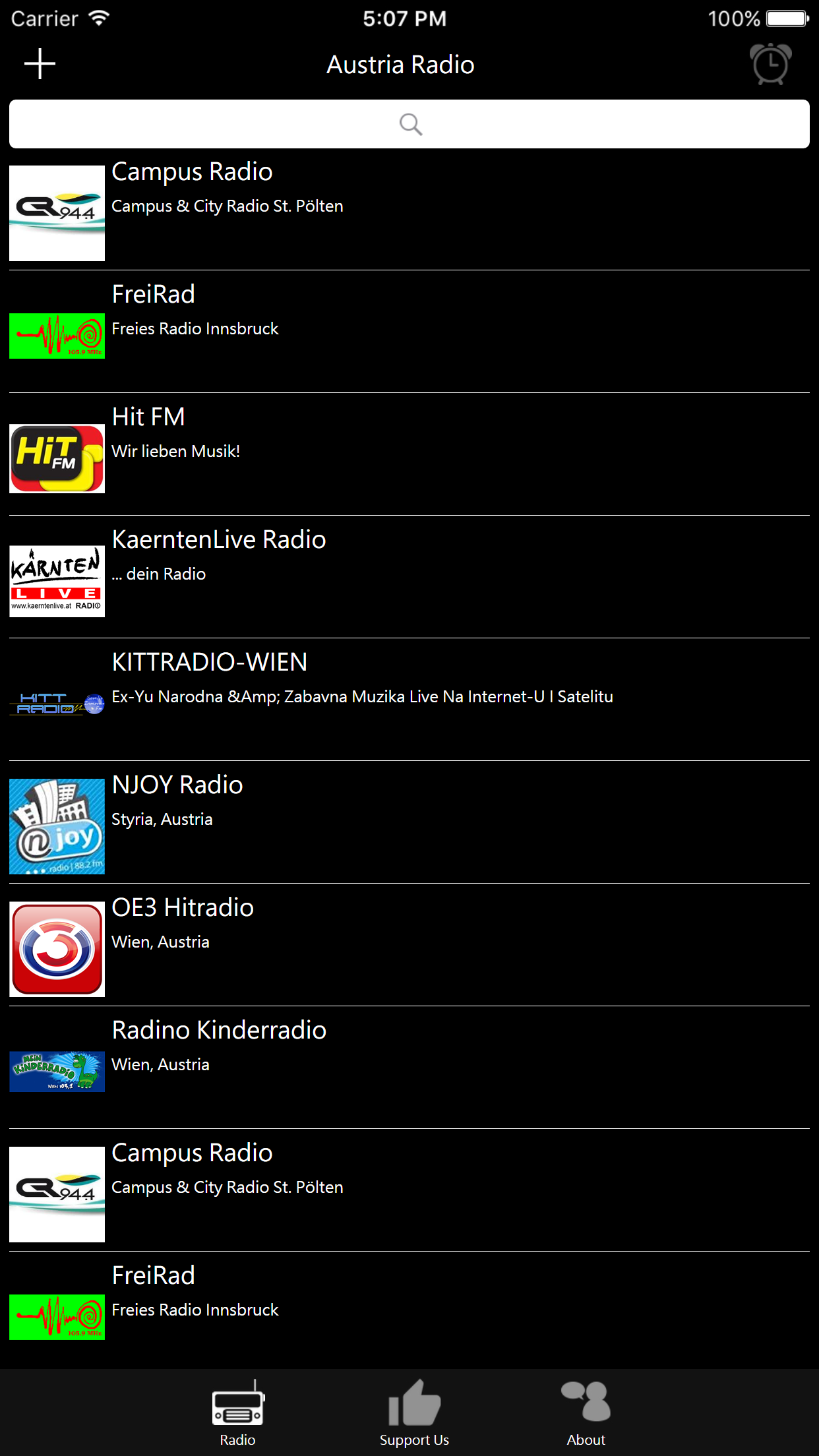Image resolution: width=819 pixels, height=1456 pixels.
Task: Play OE3 Hitradio
Action: pos(409,945)
